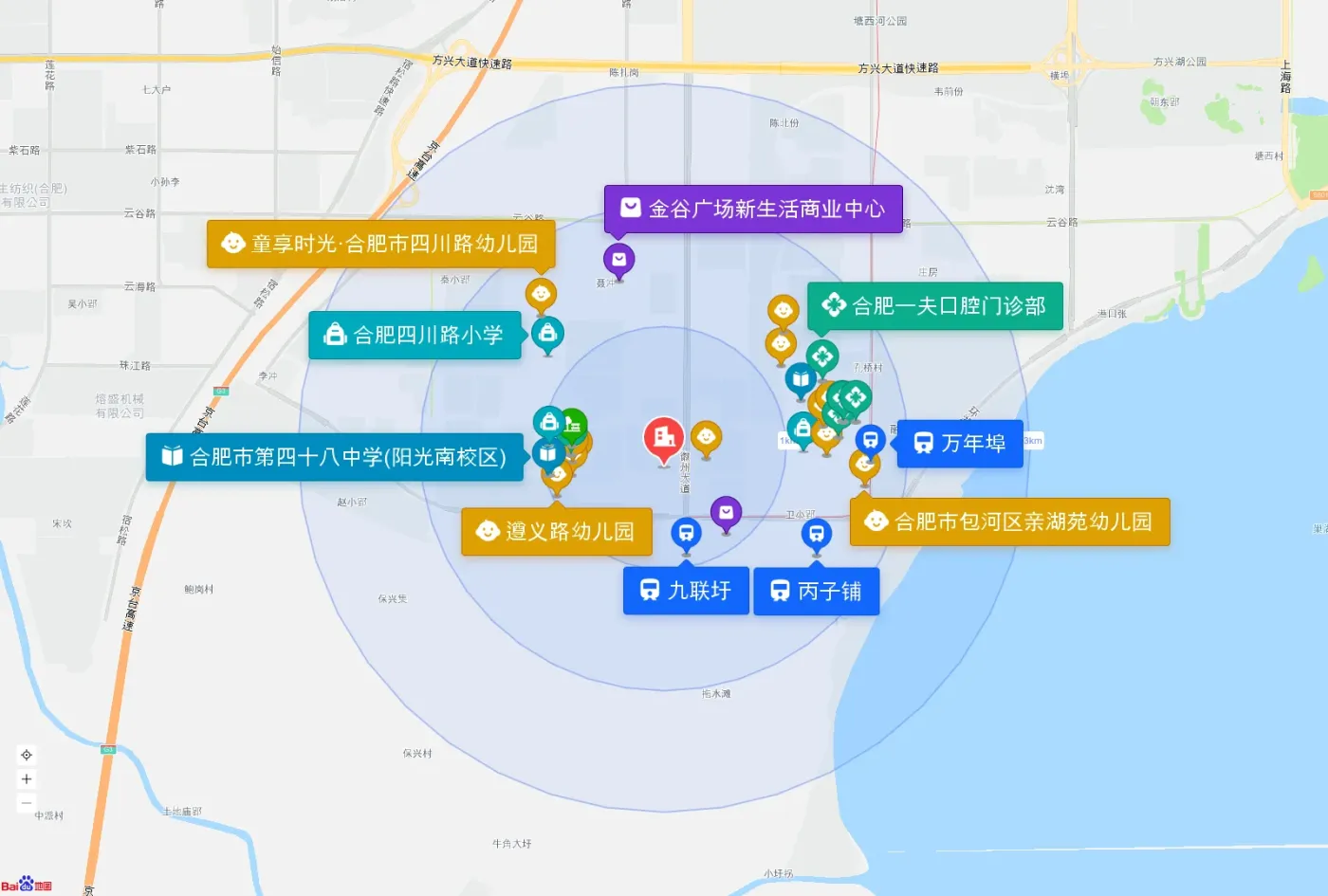1328x896 pixels.
Task: Select the 丙子铺 bus stop label
Action: click(x=817, y=592)
